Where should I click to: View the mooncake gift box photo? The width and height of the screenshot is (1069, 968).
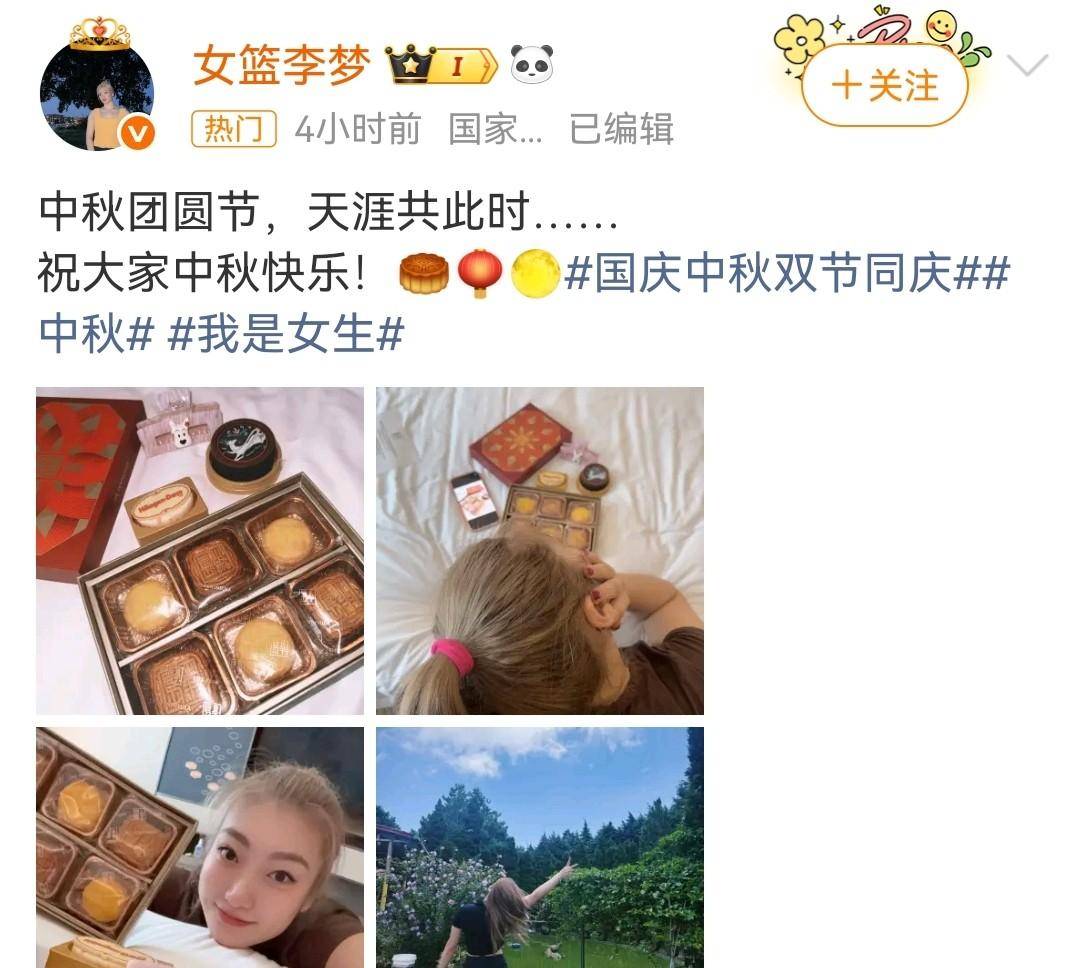tap(200, 551)
